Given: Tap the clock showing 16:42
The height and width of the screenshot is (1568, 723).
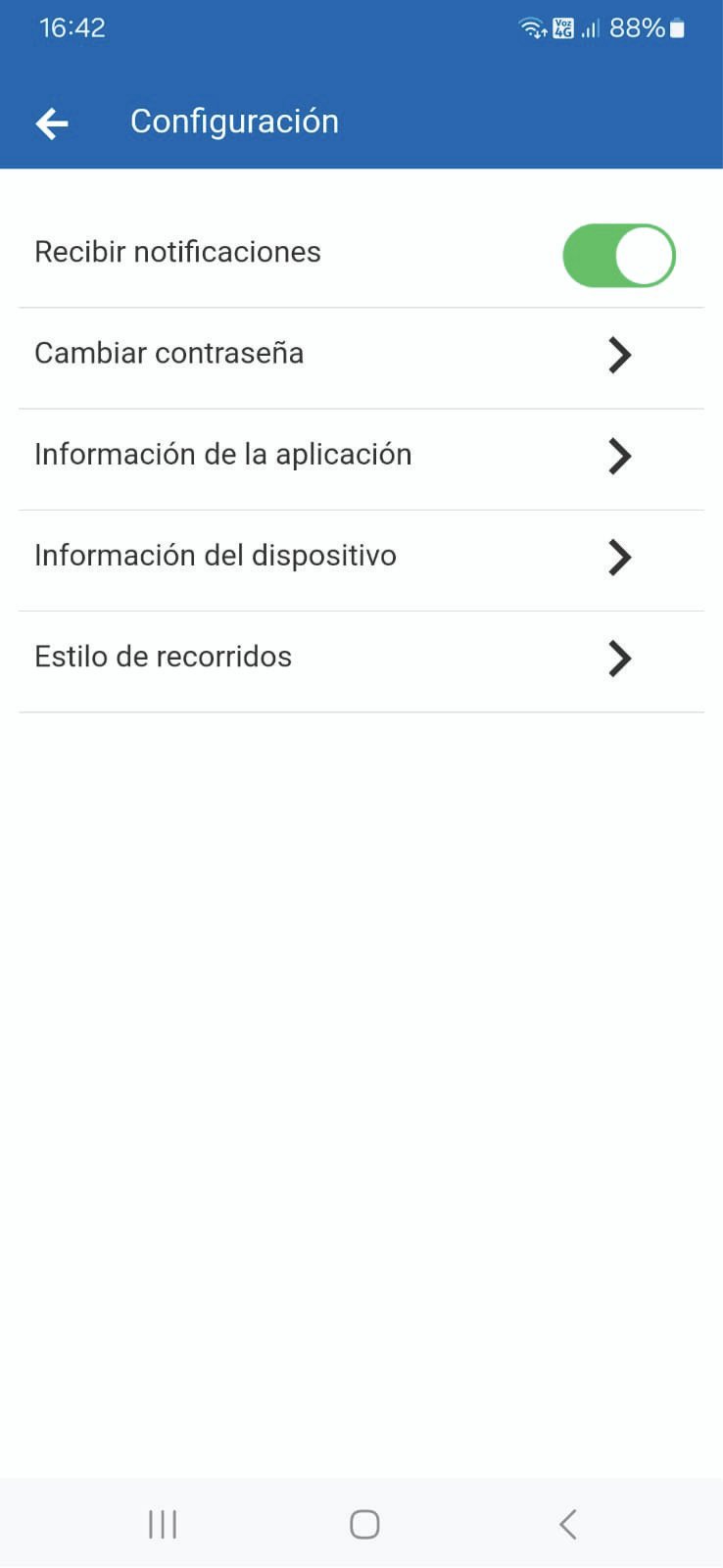Looking at the screenshot, I should [x=71, y=27].
